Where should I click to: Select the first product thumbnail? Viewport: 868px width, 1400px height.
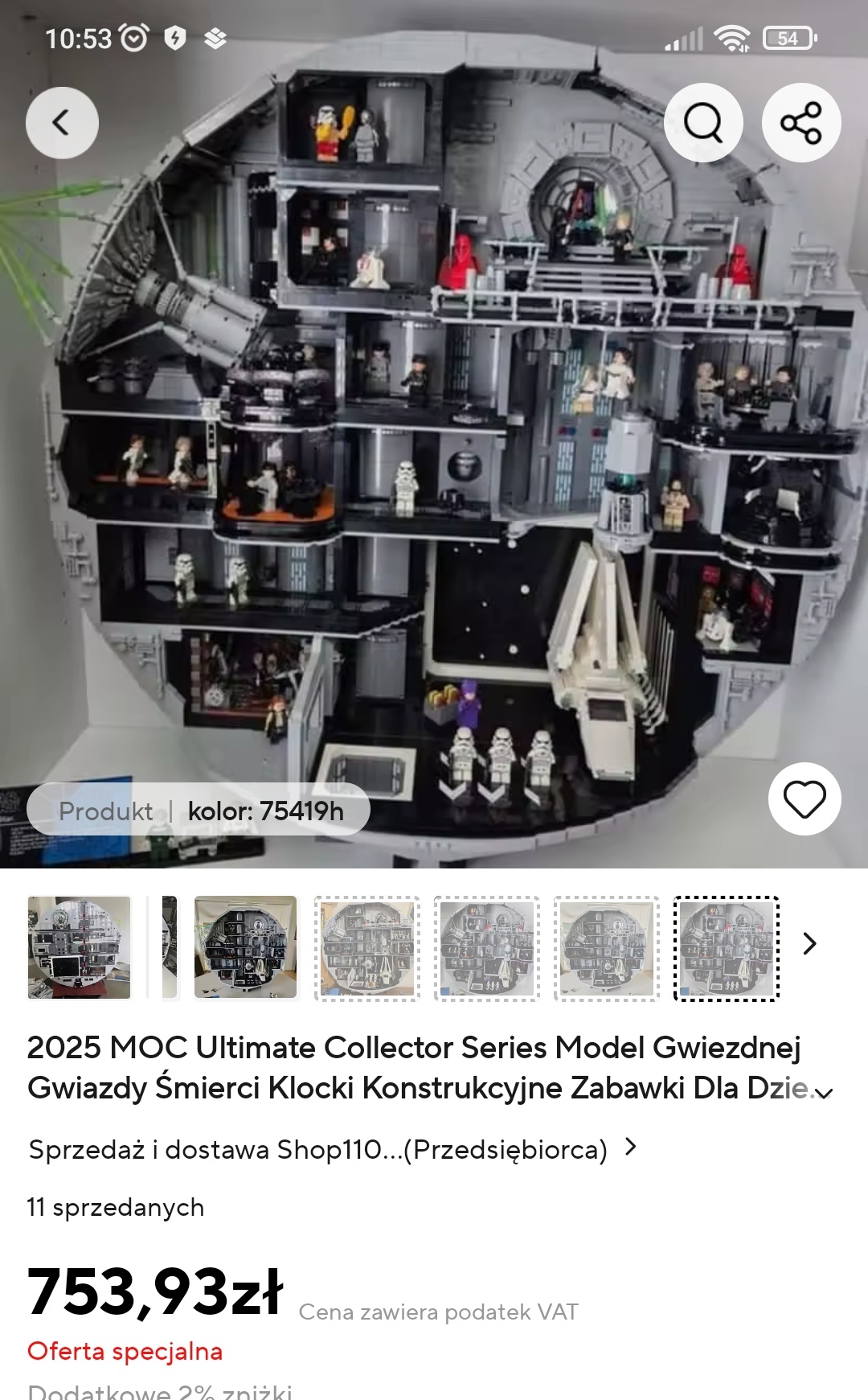[x=79, y=947]
